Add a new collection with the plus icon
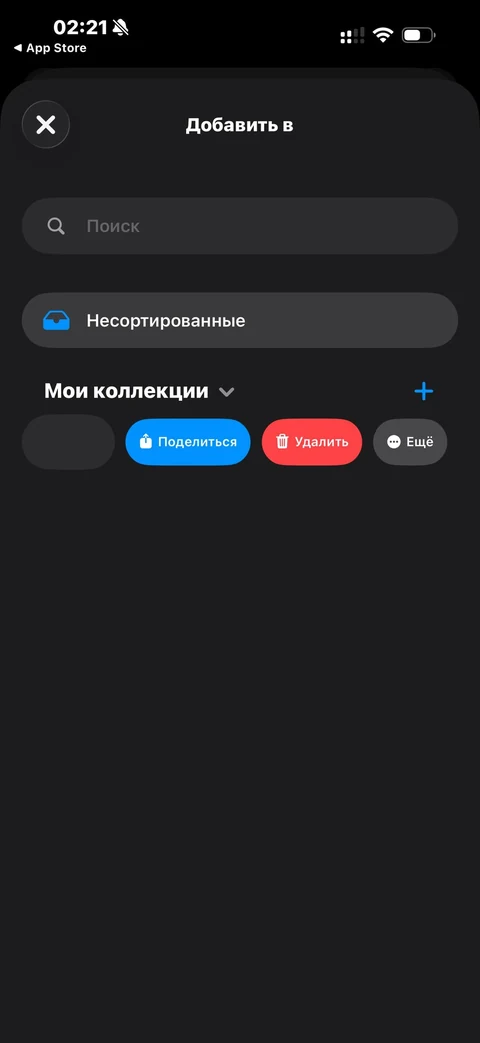 (423, 391)
